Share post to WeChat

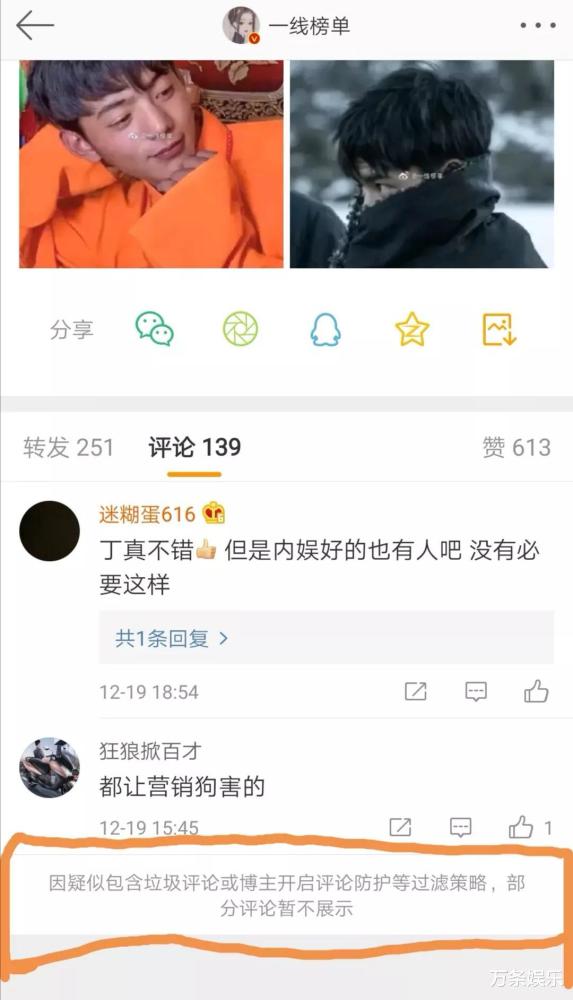(x=154, y=329)
